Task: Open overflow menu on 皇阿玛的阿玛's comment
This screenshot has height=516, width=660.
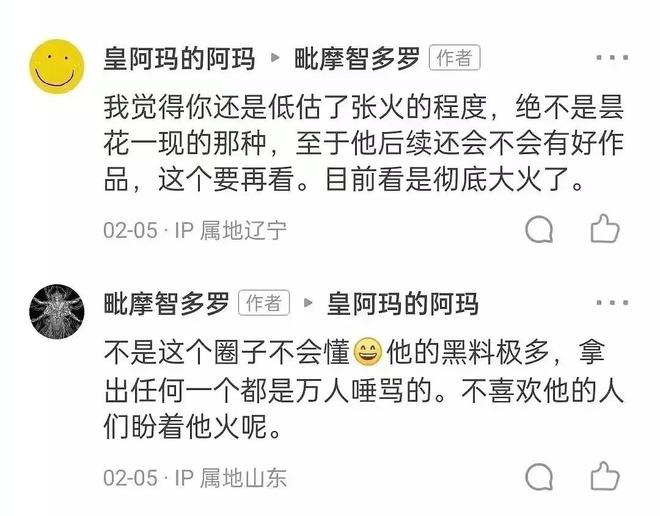Action: point(611,58)
